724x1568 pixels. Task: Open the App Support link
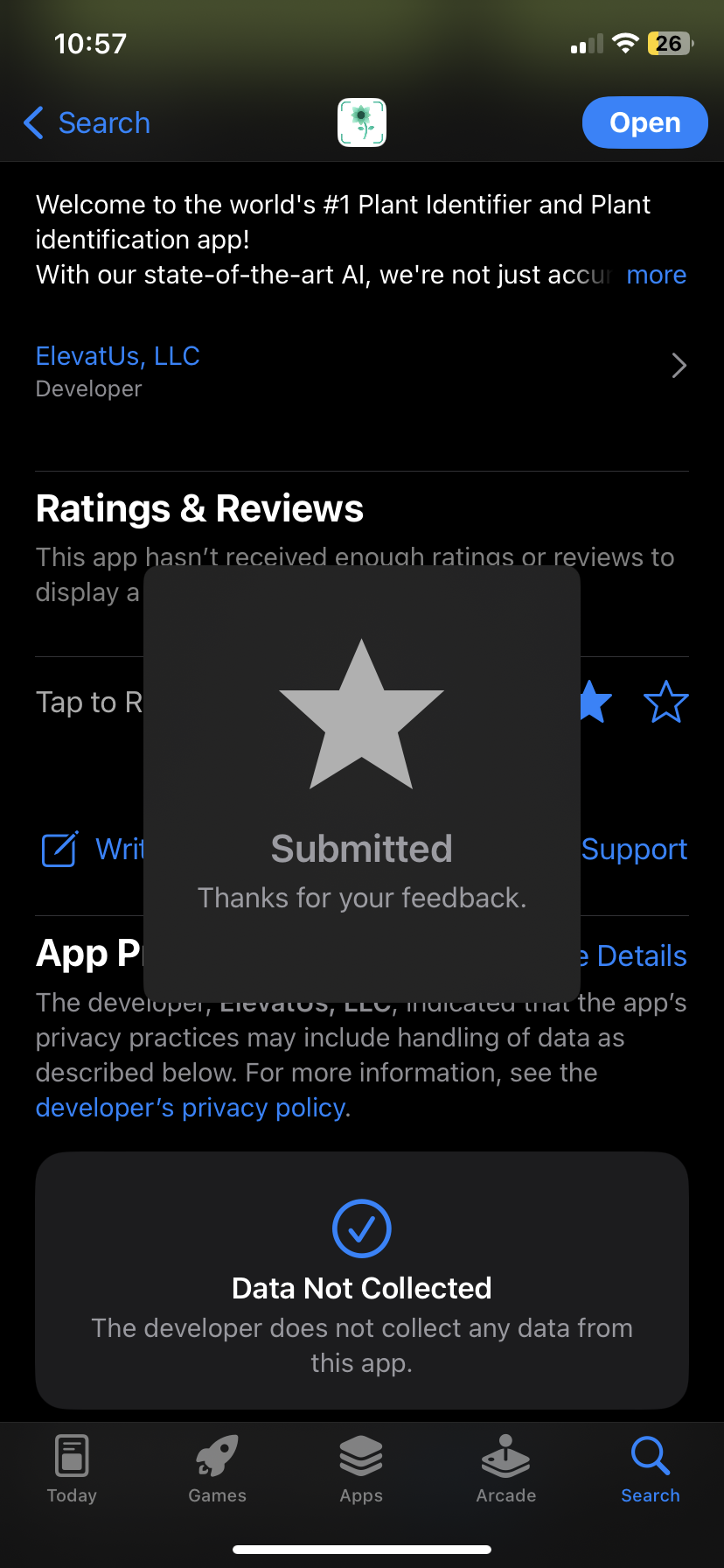click(x=634, y=850)
